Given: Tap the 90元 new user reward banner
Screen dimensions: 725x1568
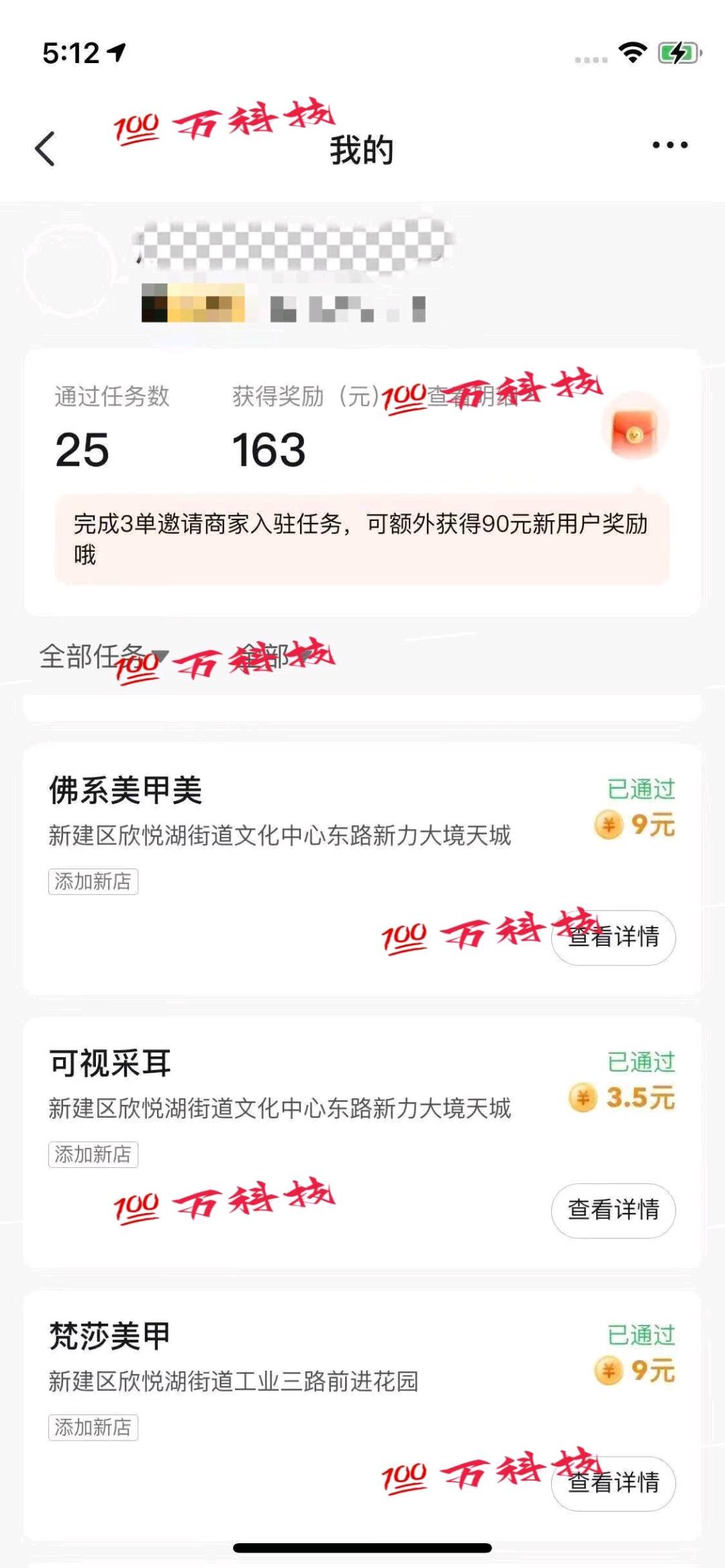Looking at the screenshot, I should pos(362,537).
